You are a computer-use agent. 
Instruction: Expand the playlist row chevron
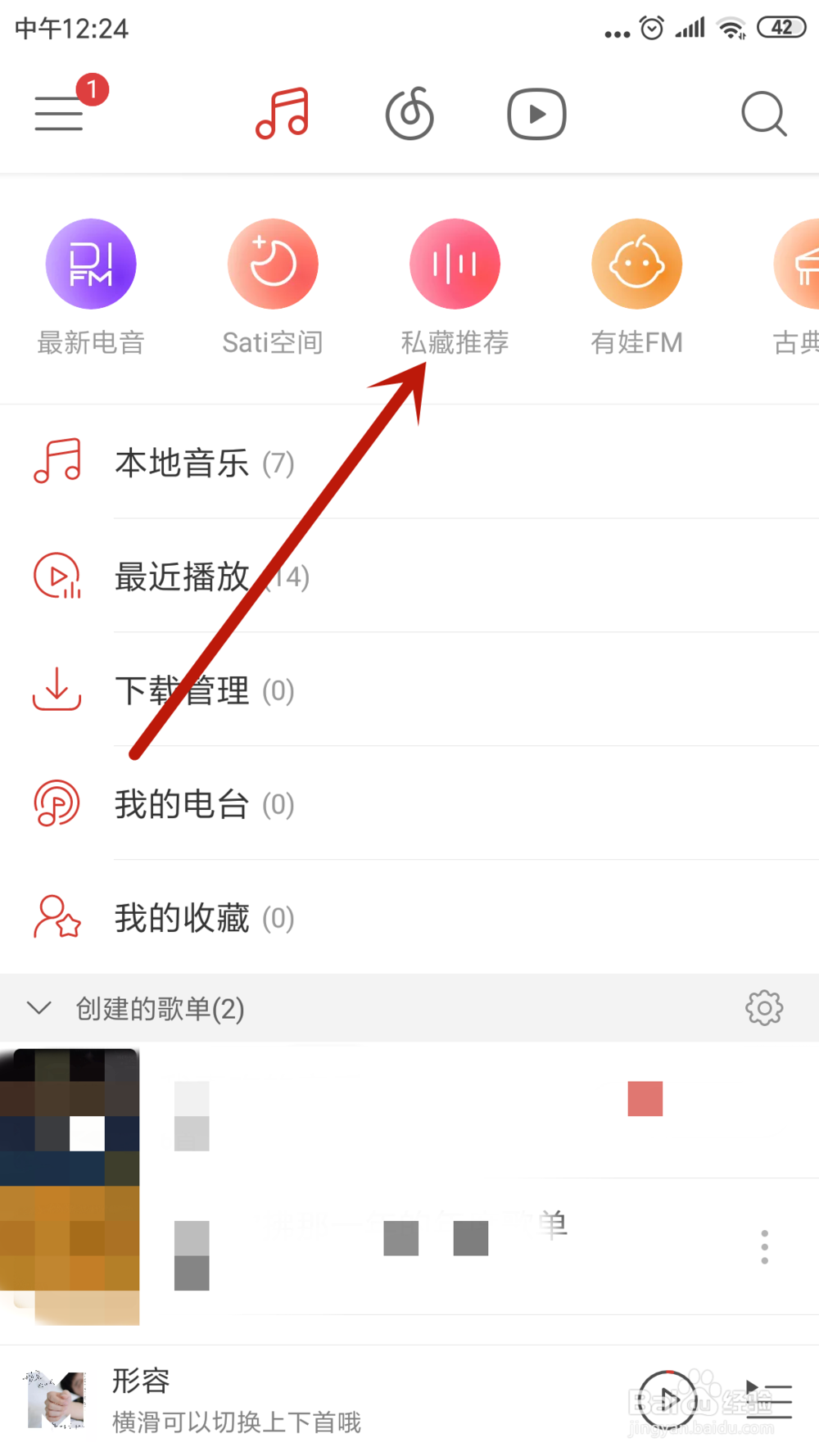coord(39,1008)
